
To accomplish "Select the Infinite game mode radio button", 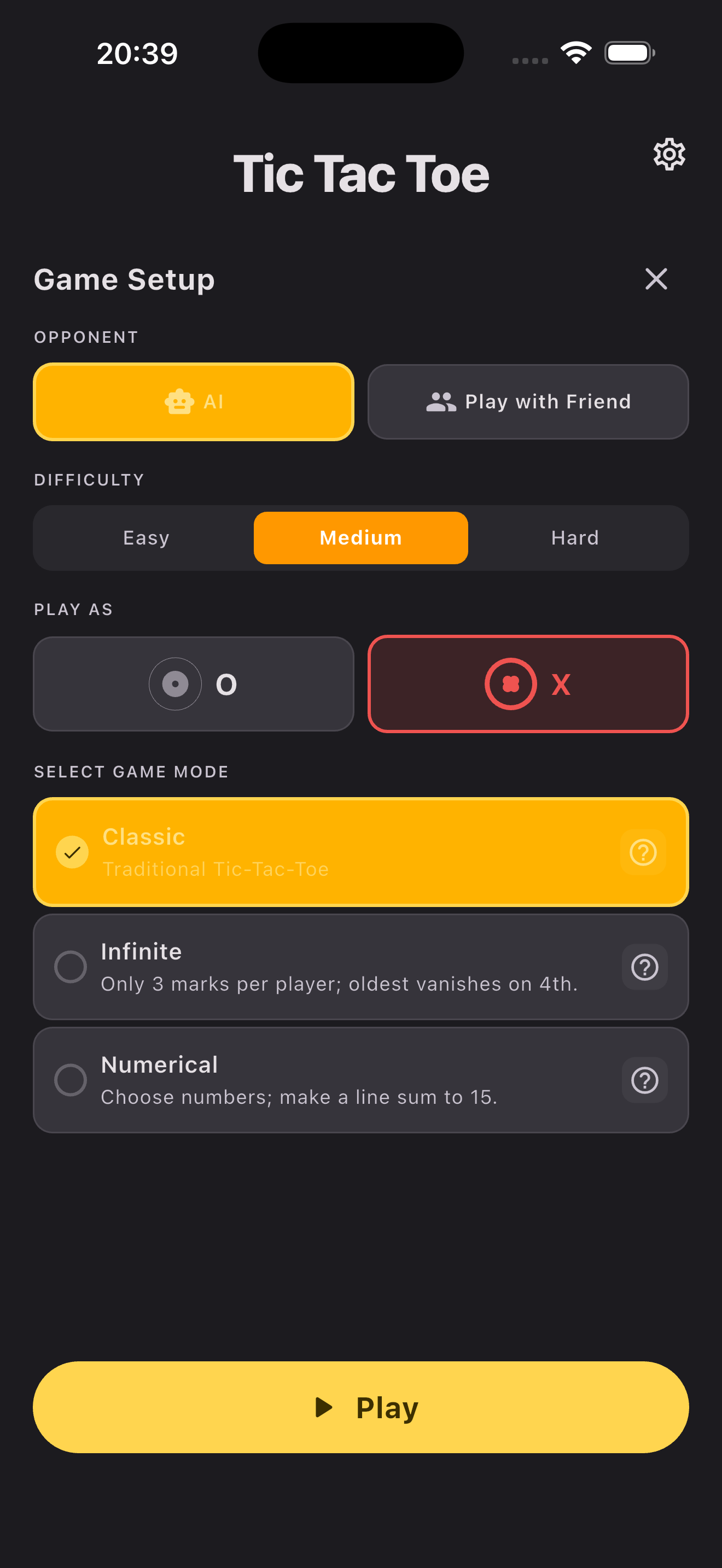I will 71,967.
